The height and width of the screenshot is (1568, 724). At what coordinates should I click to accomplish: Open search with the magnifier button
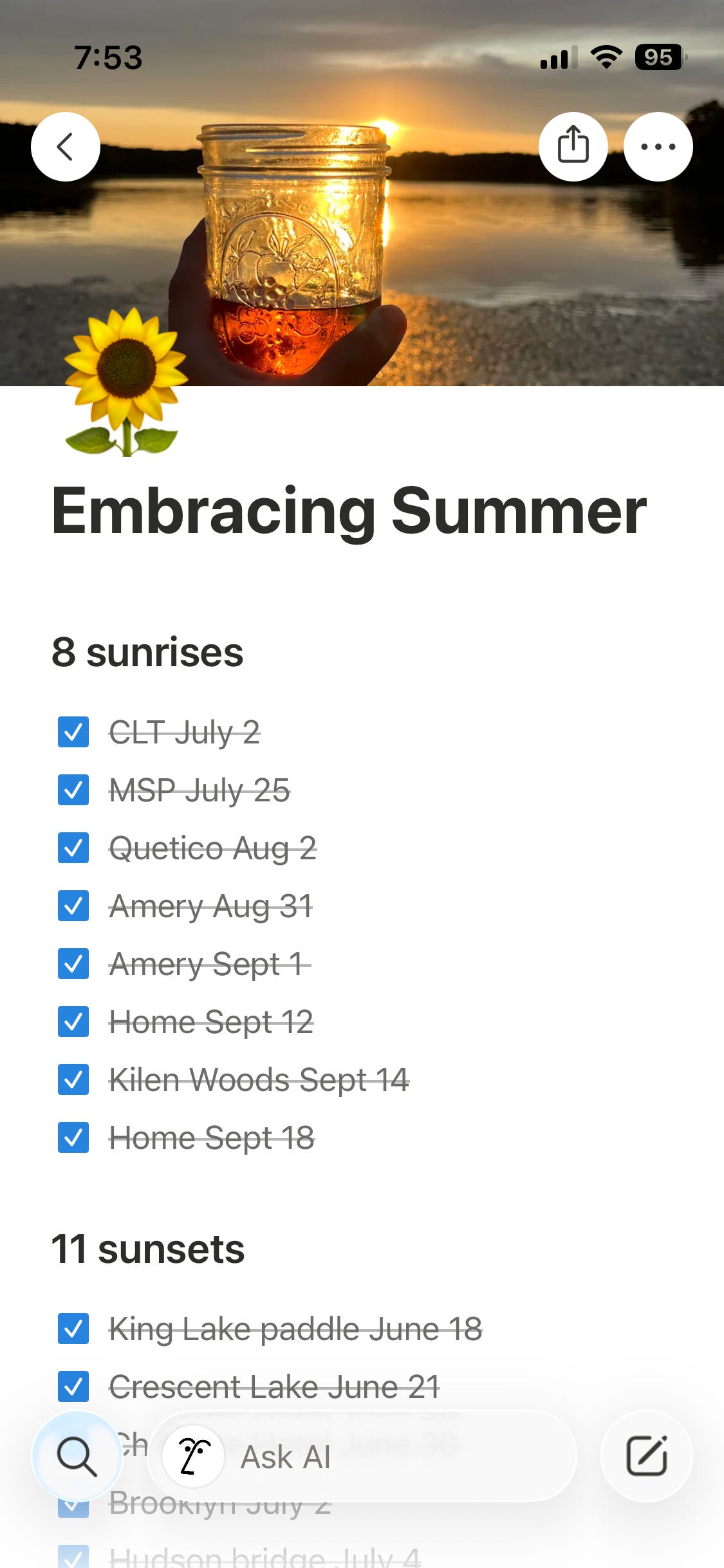77,1457
